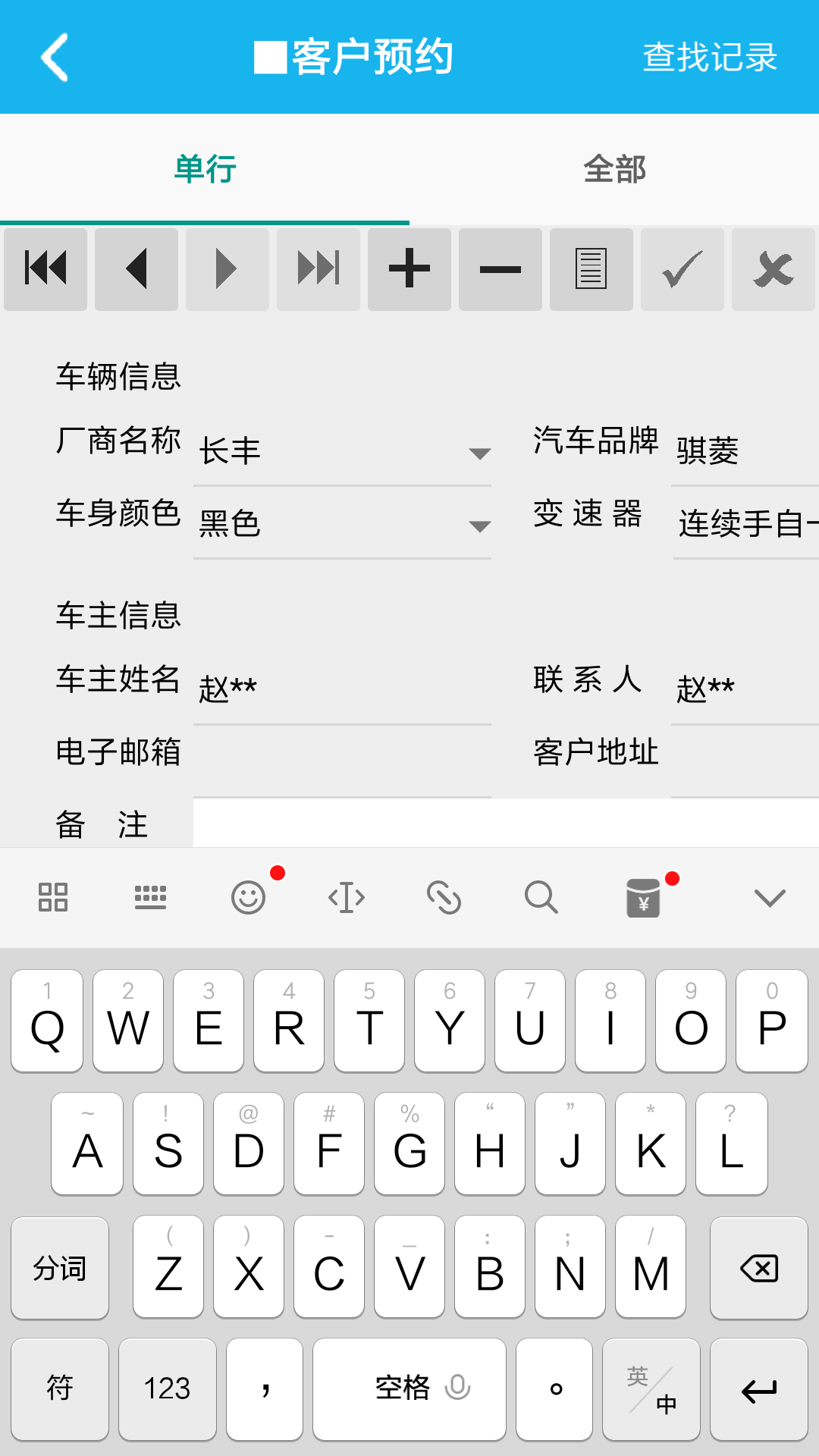Delete the current record

pos(500,269)
